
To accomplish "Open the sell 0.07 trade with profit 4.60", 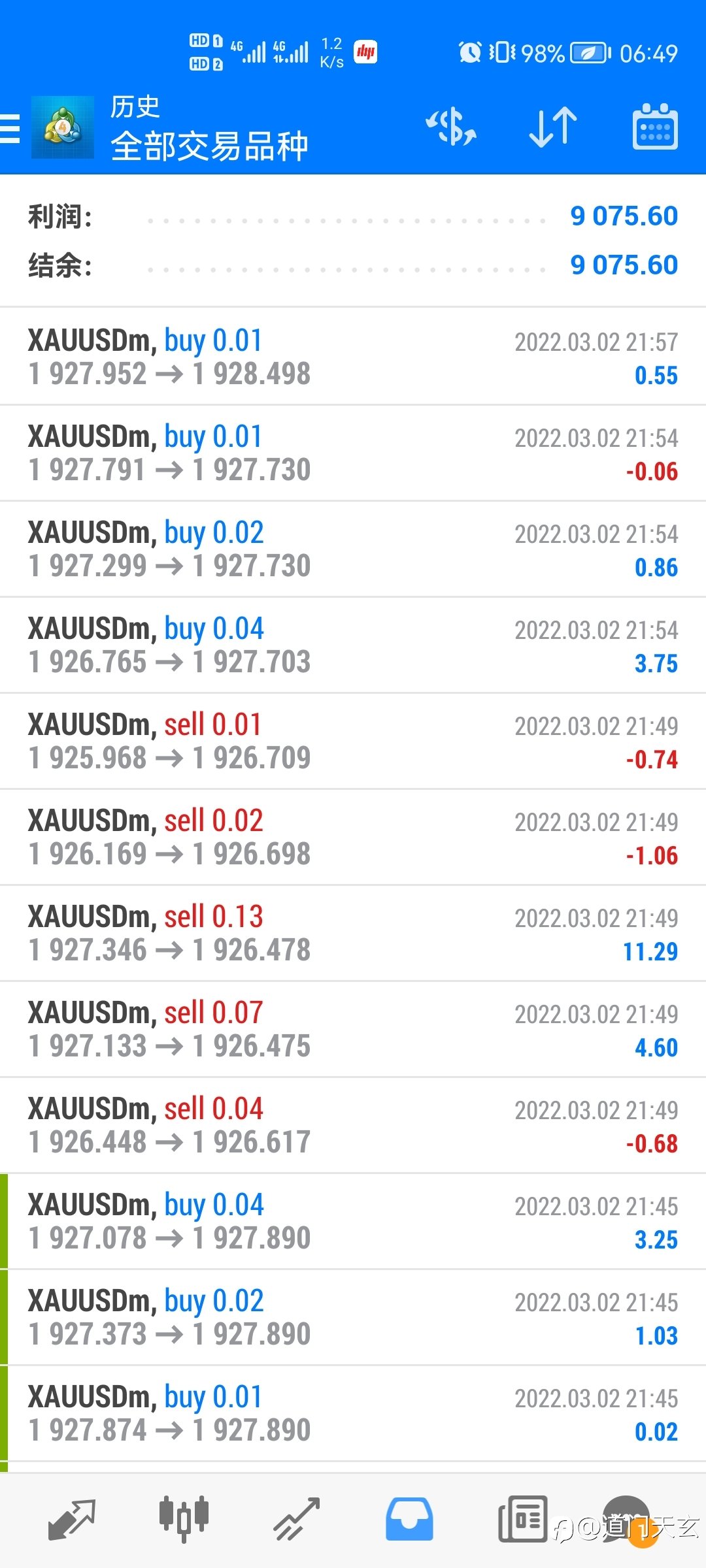I will tap(353, 1029).
